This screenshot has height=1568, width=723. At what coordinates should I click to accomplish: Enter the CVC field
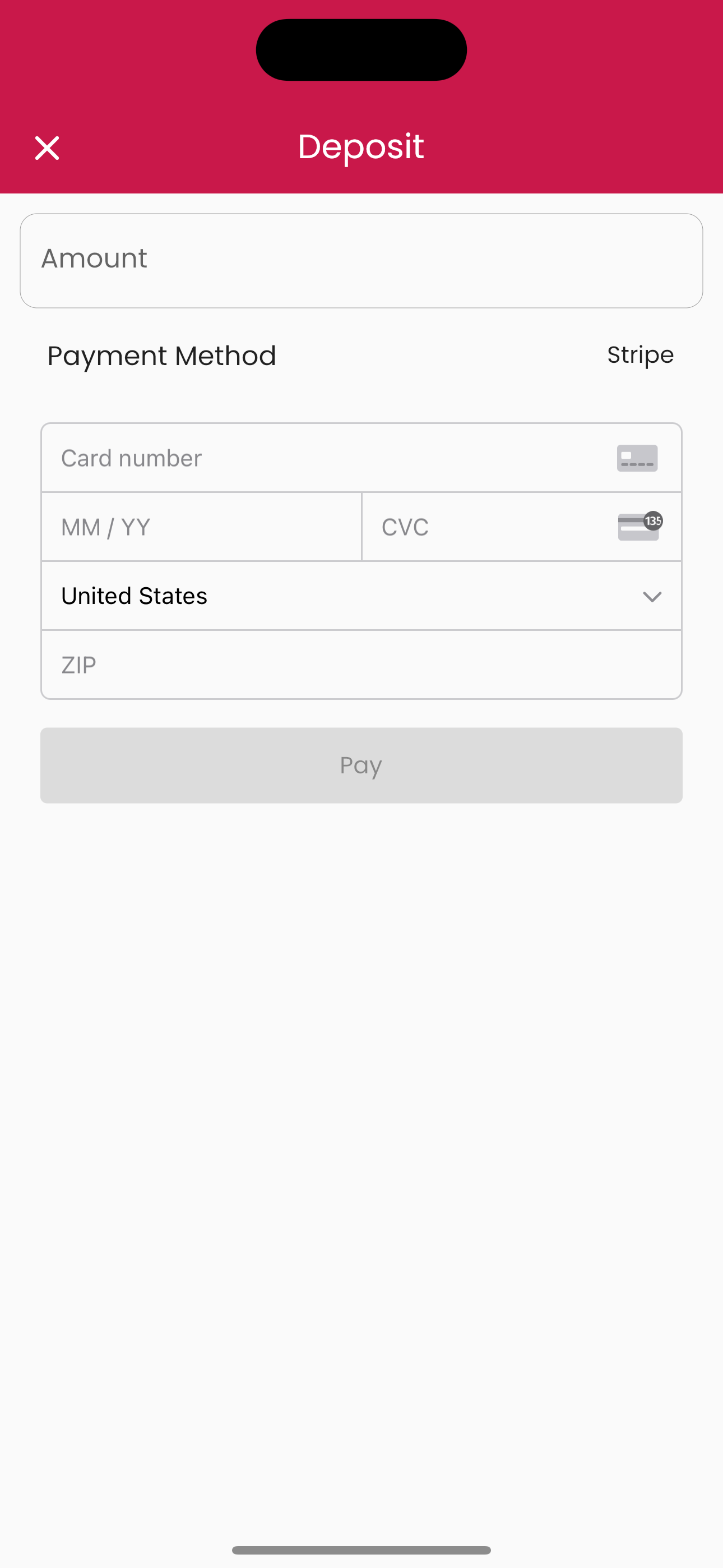click(x=493, y=527)
